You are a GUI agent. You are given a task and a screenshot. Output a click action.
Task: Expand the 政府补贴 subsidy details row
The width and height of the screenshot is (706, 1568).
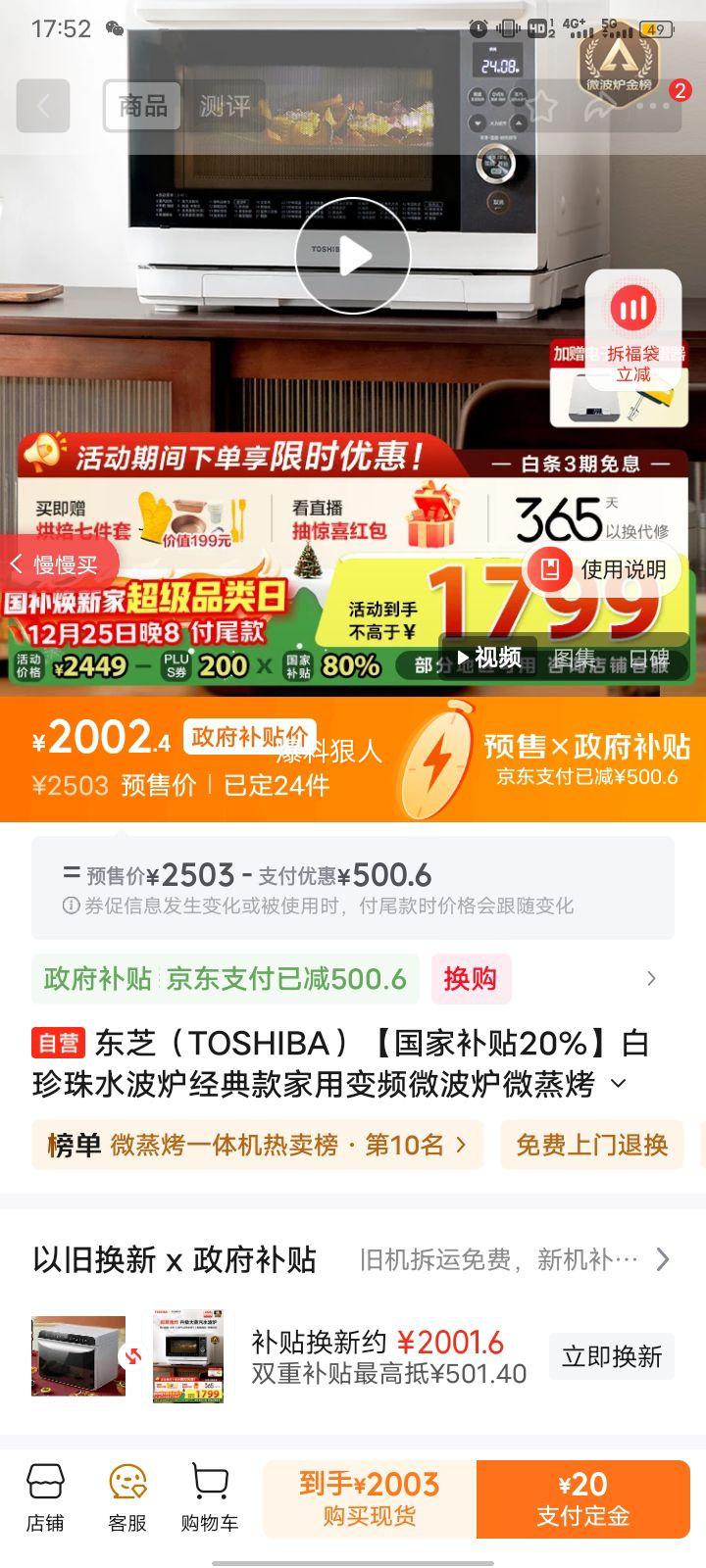[x=650, y=979]
